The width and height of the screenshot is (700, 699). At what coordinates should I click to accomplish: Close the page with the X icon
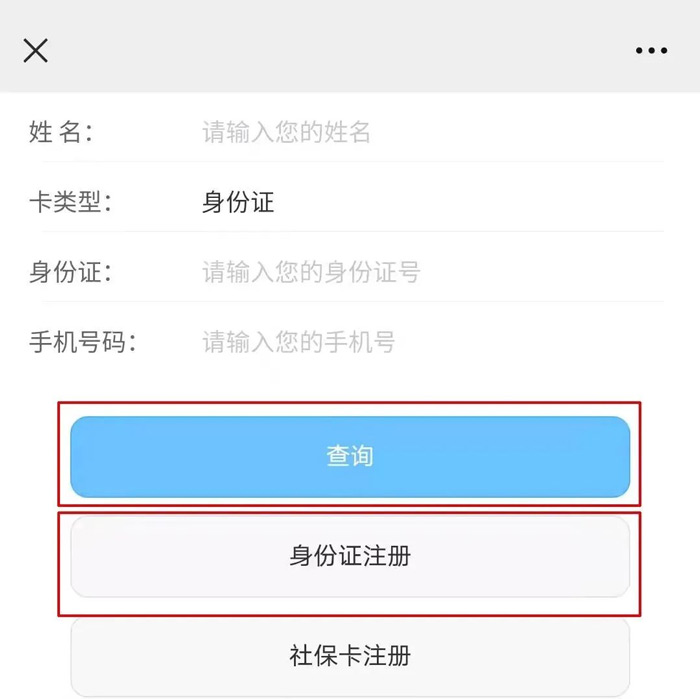pyautogui.click(x=36, y=51)
